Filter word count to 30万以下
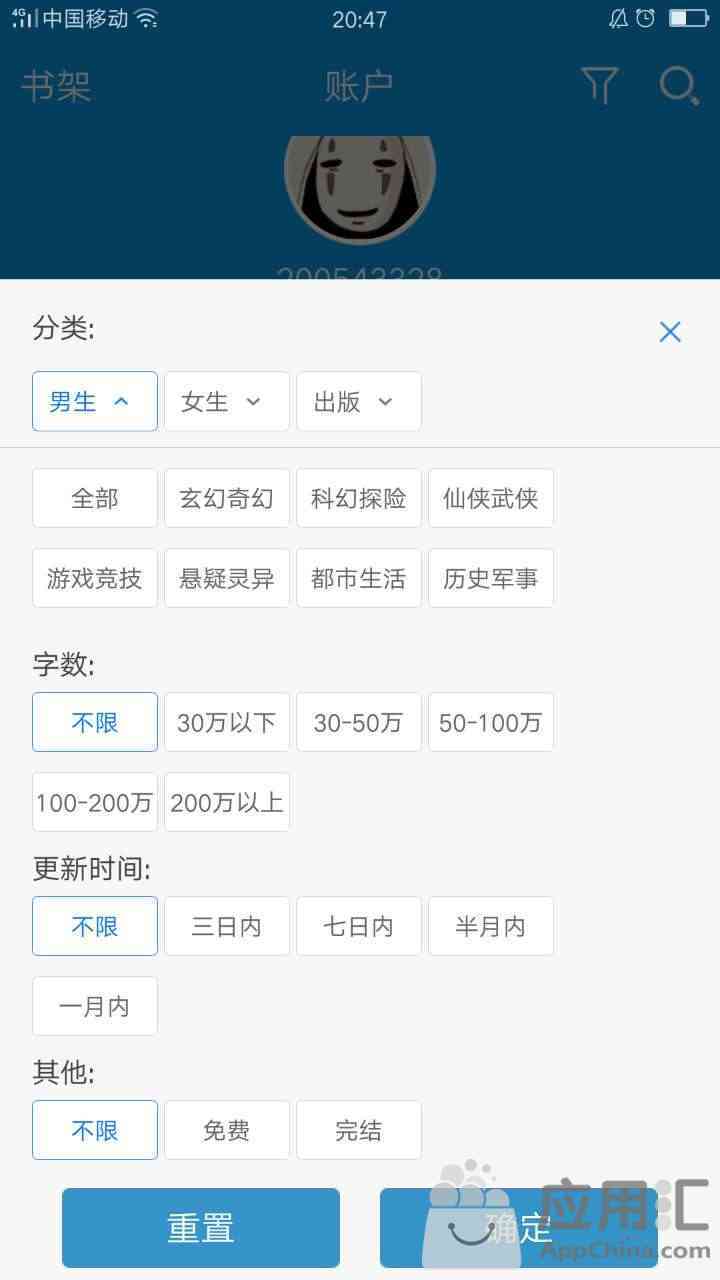 pos(227,722)
